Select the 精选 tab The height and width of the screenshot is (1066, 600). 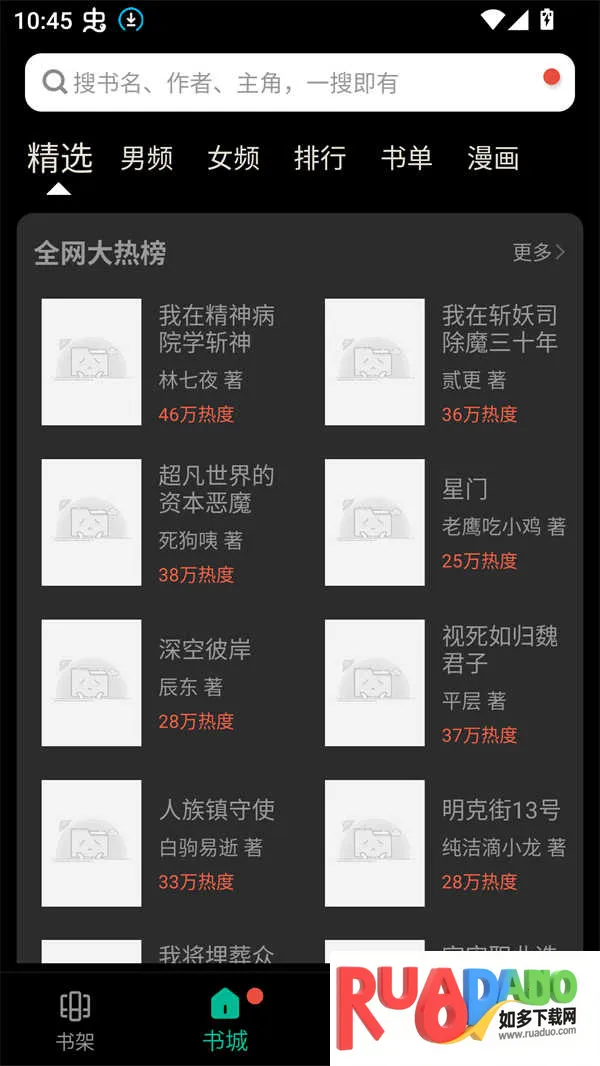click(60, 158)
